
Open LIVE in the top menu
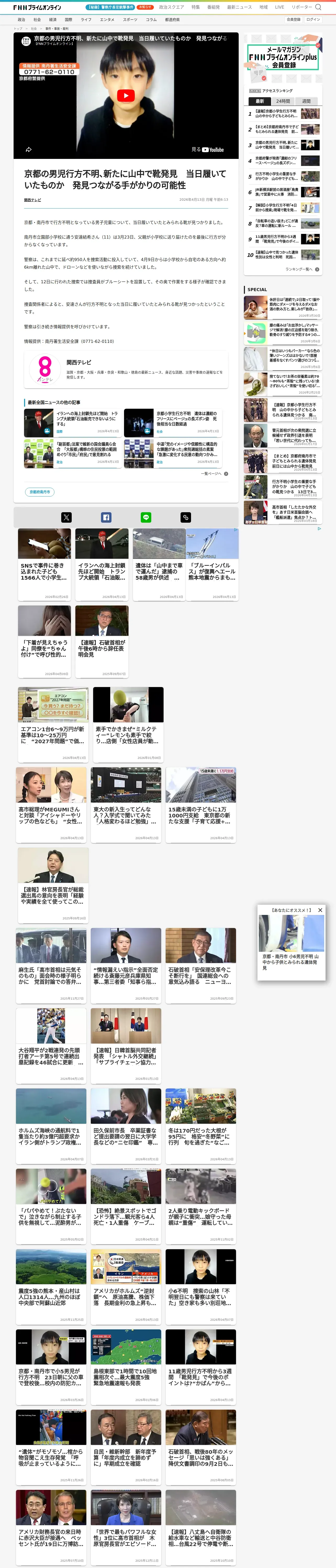[279, 7]
